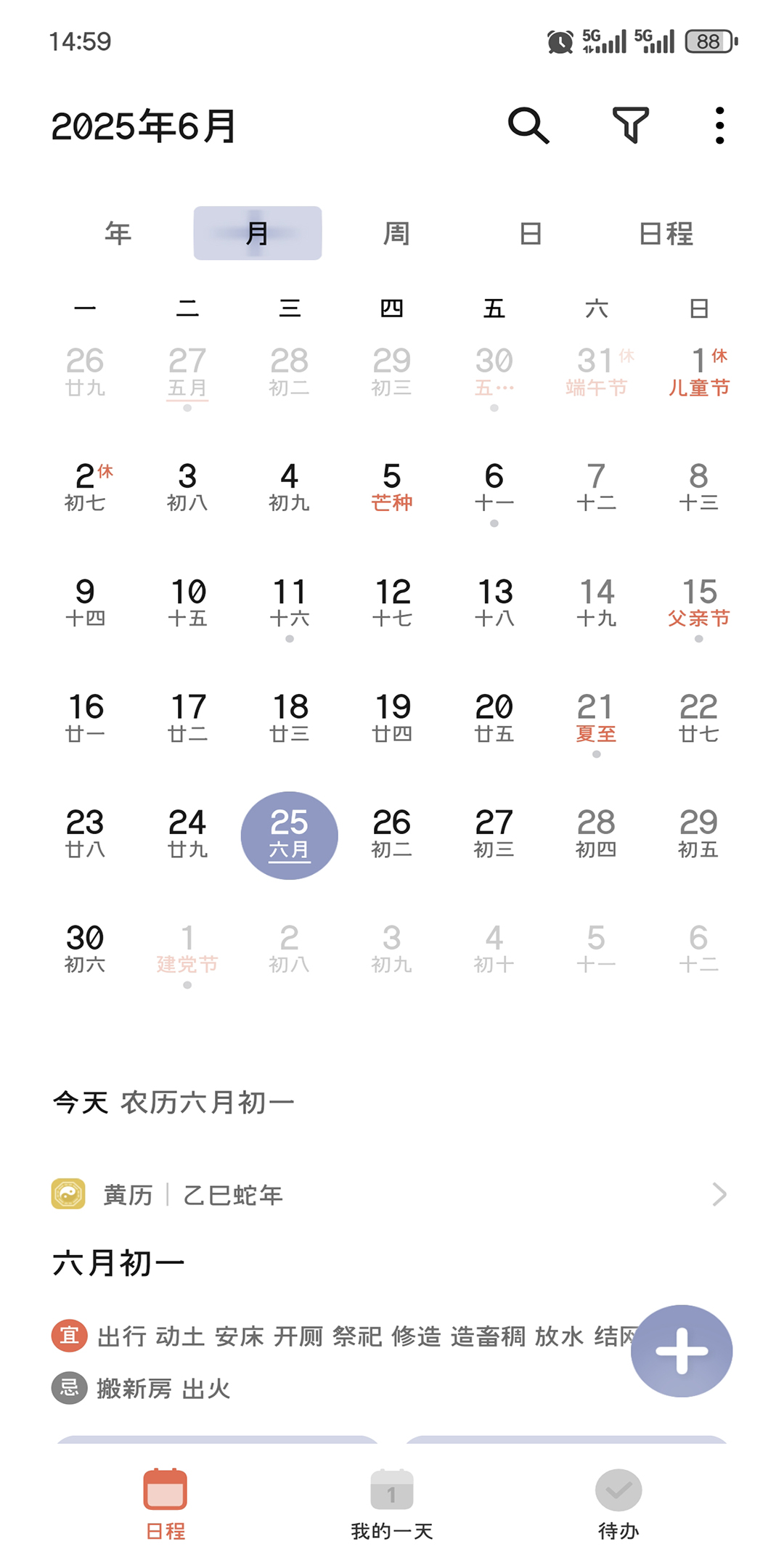Switch to the 年 (year) view
This screenshot has height=1568, width=784.
(118, 234)
